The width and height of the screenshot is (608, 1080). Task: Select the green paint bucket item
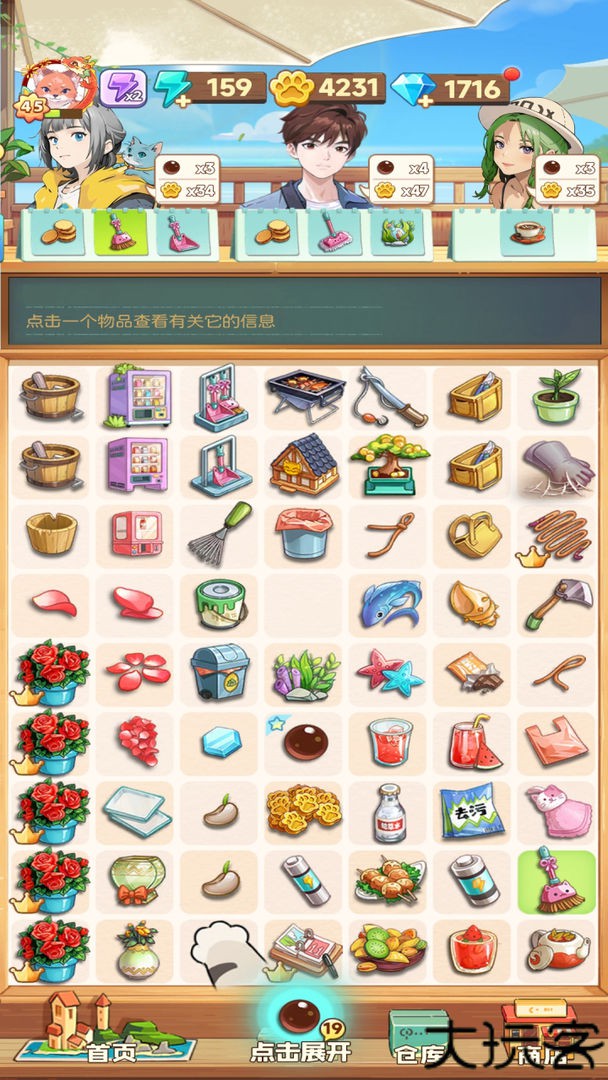[219, 603]
